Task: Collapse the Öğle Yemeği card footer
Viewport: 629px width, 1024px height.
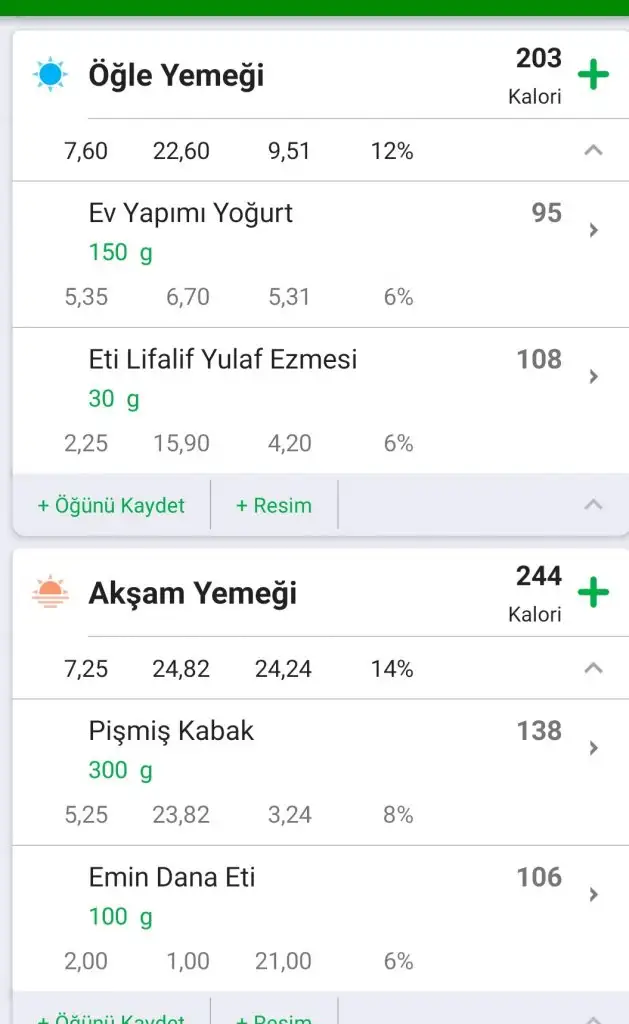Action: click(x=593, y=505)
